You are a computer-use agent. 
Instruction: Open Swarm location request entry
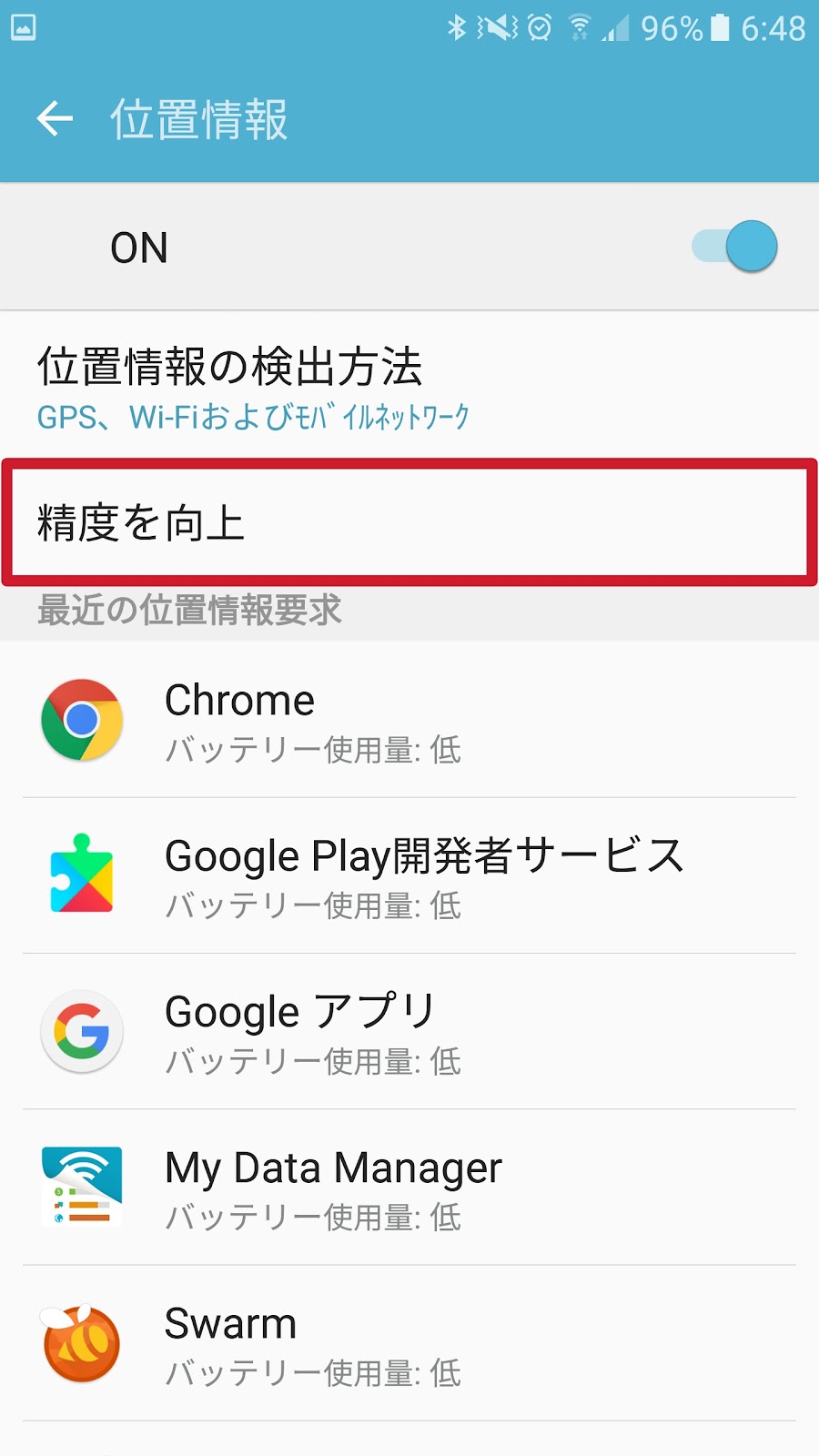point(409,1343)
